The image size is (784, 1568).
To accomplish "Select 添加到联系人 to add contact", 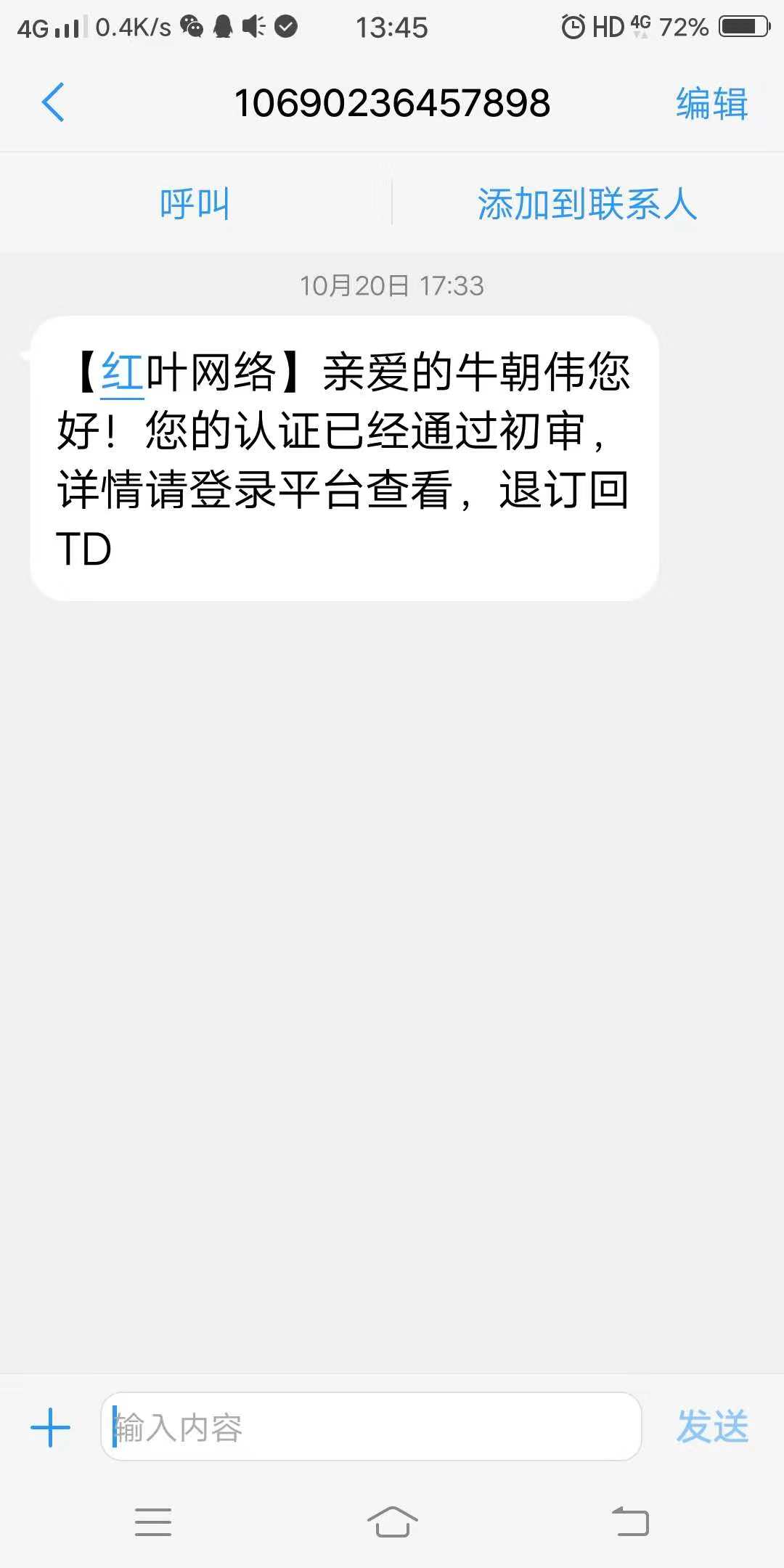I will [x=587, y=204].
